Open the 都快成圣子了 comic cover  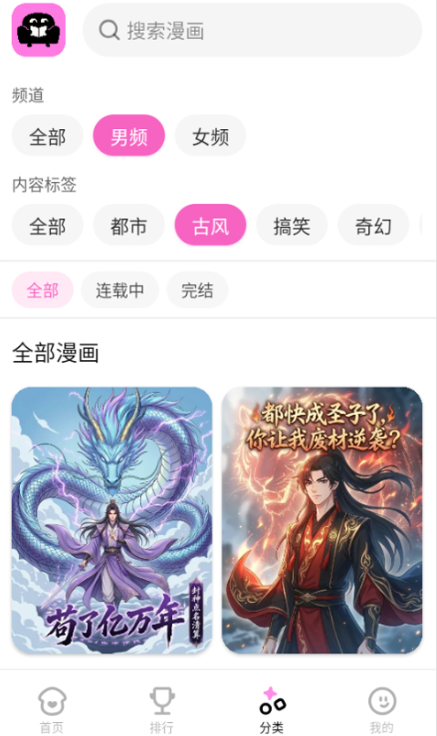point(322,520)
